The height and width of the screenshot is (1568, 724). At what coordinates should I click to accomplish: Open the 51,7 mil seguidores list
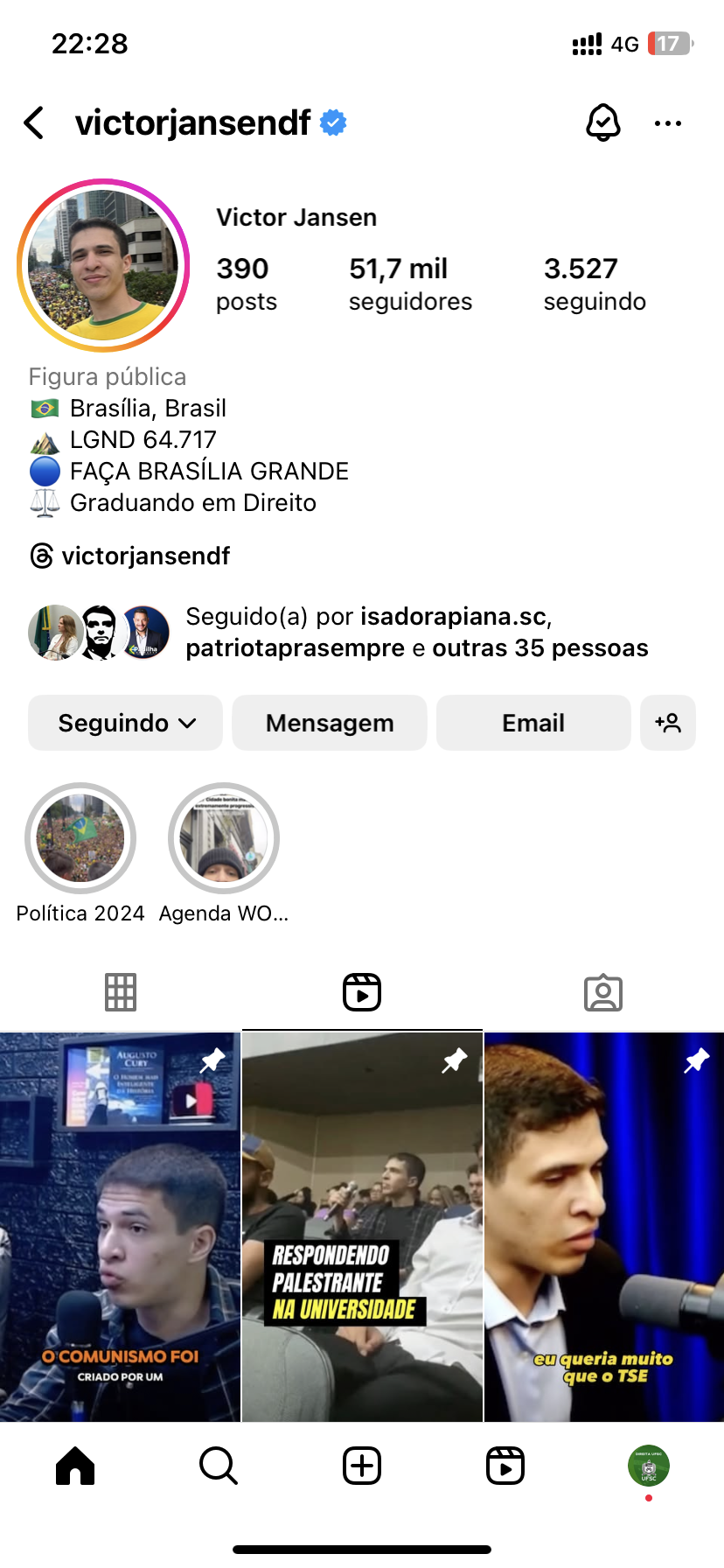click(410, 283)
